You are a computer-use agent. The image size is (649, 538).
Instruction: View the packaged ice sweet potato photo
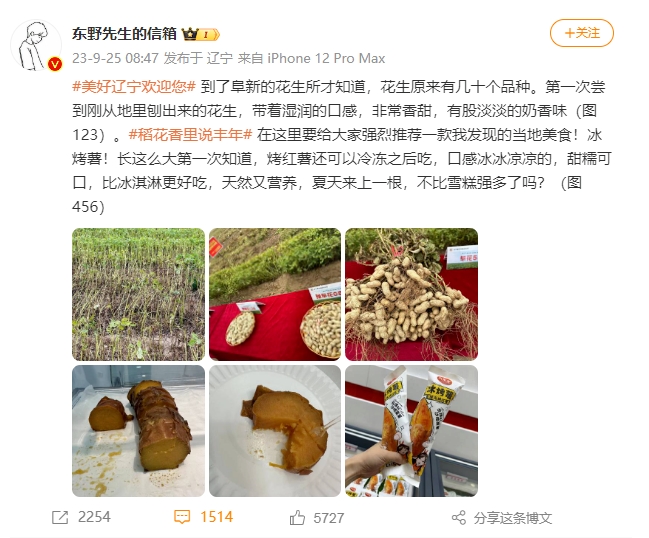click(411, 430)
